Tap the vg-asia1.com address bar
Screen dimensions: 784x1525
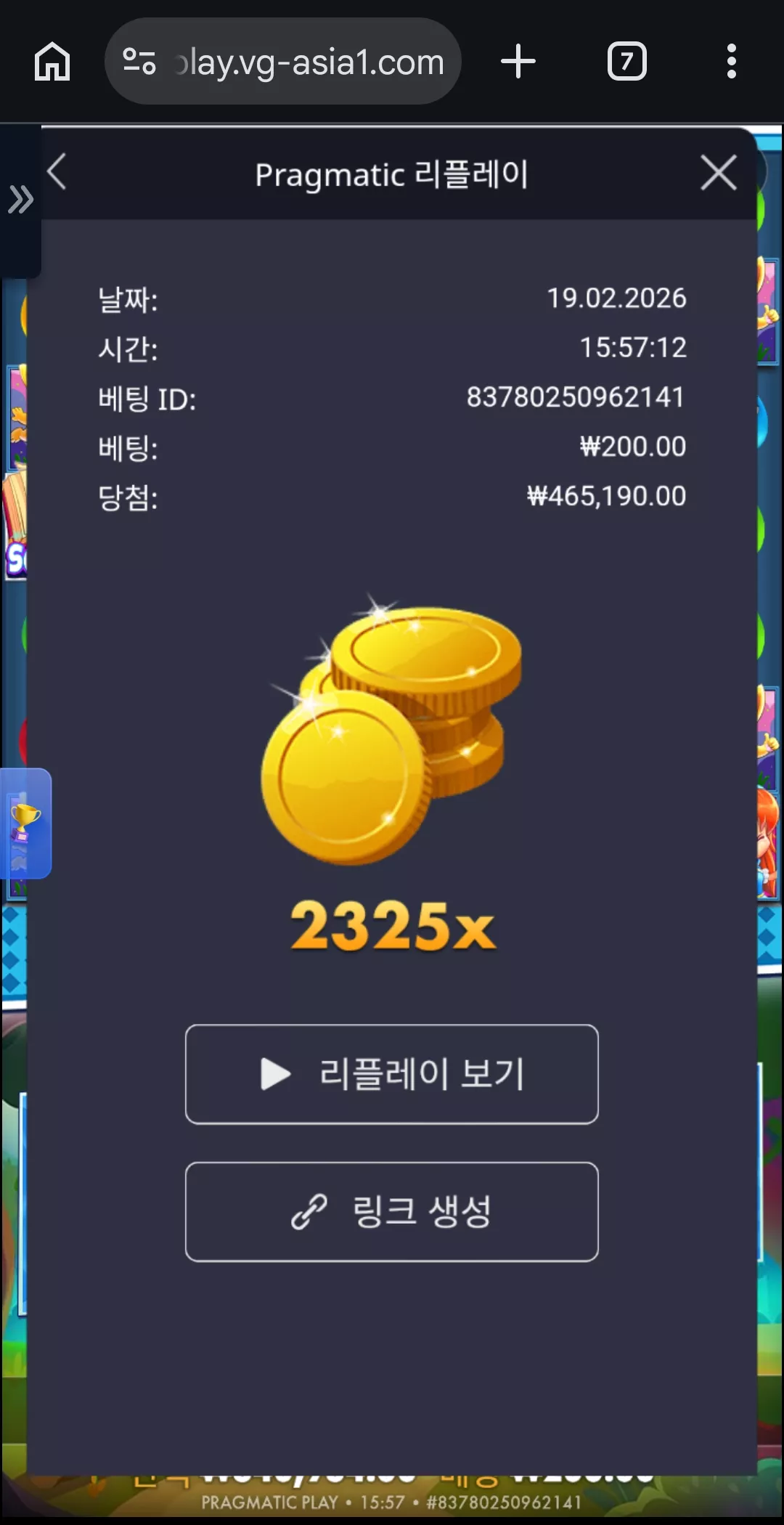[283, 62]
